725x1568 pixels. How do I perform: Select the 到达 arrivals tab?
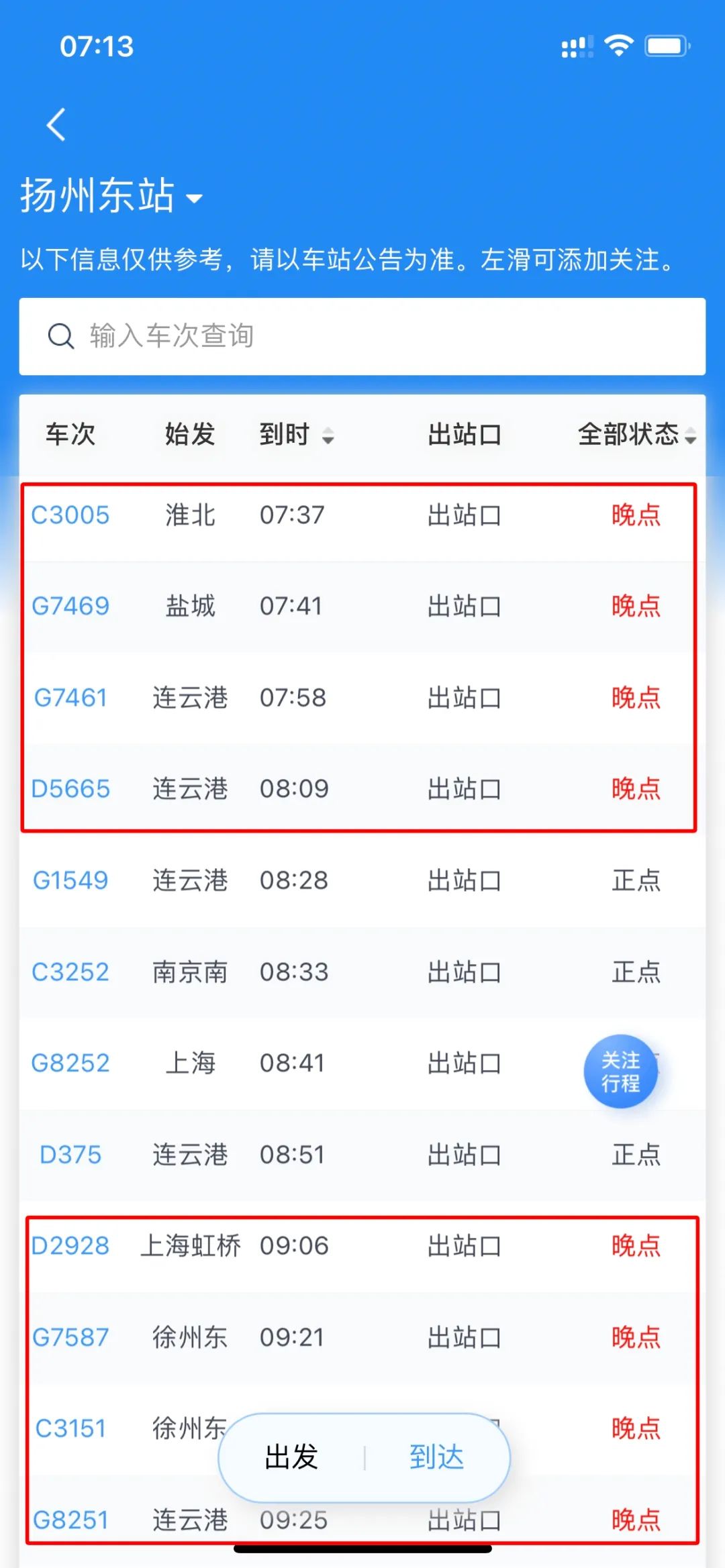[x=437, y=1457]
